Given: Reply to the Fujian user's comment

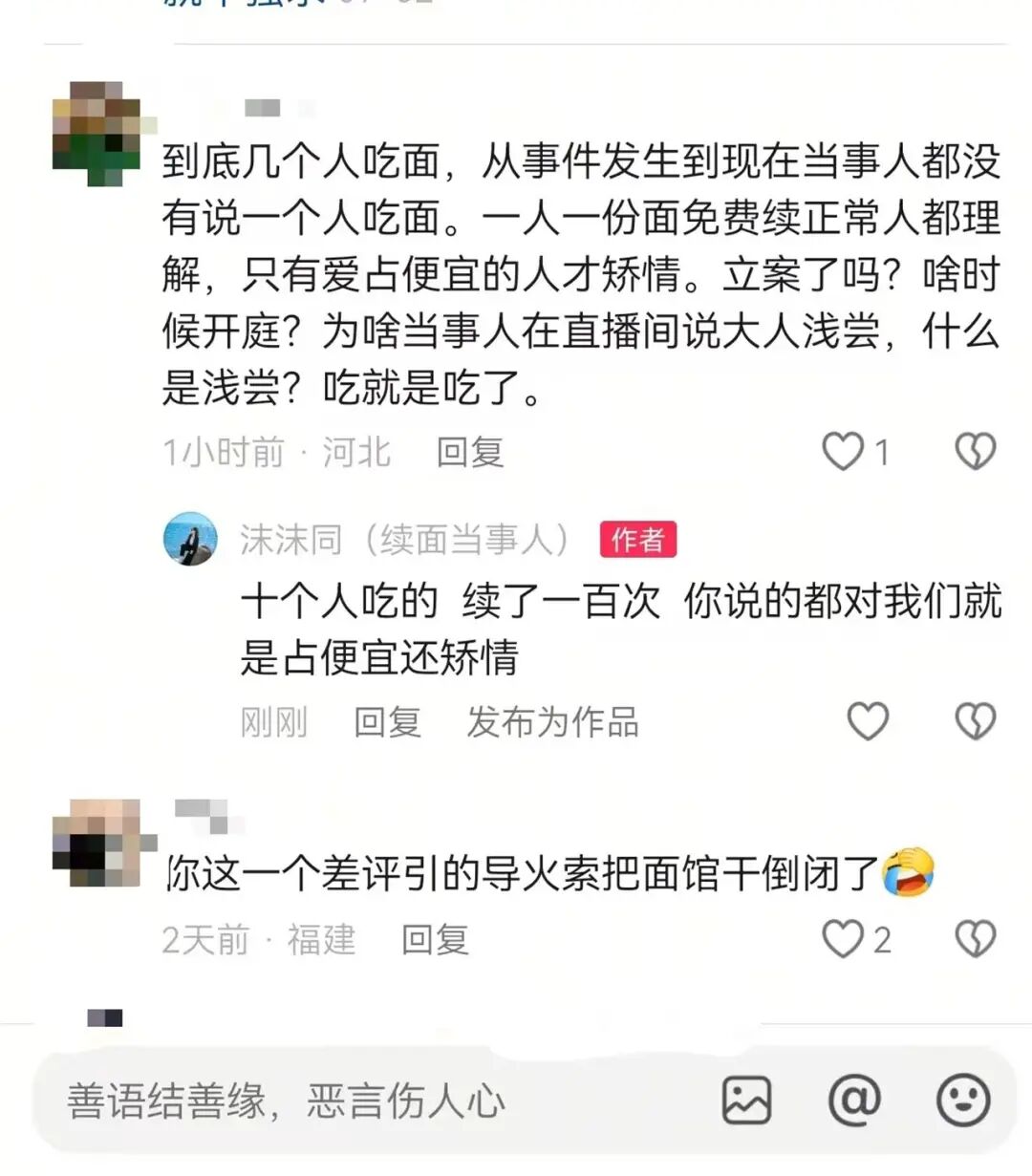Looking at the screenshot, I should (435, 940).
